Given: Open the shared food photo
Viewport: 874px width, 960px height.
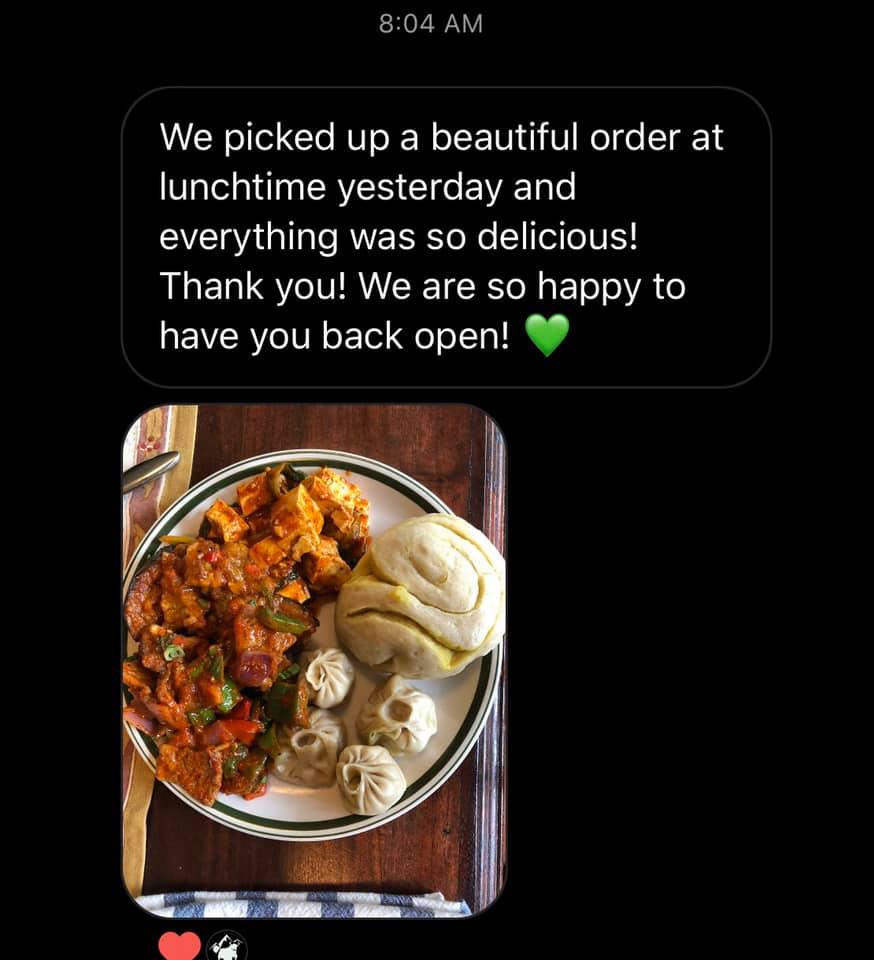Looking at the screenshot, I should pos(314,660).
